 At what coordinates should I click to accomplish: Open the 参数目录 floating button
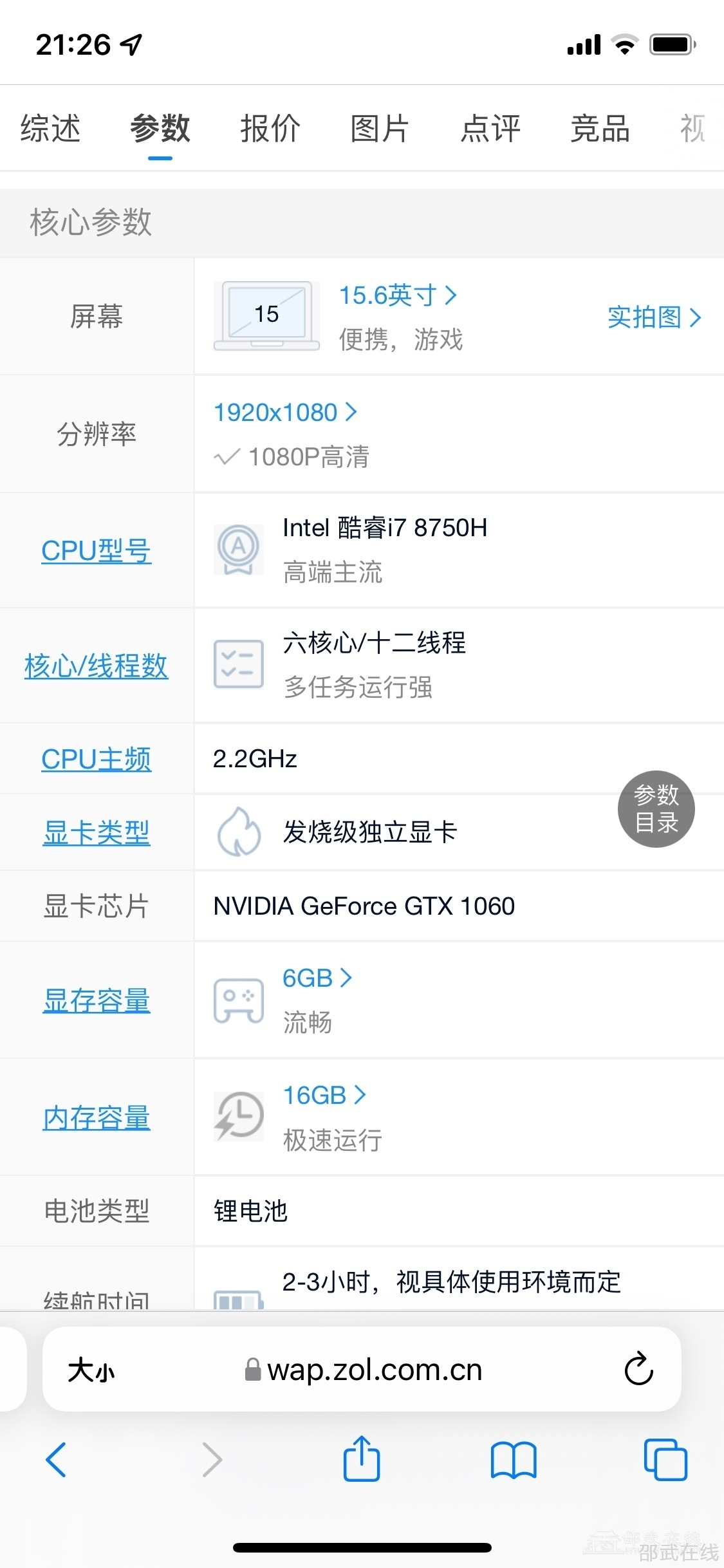656,808
